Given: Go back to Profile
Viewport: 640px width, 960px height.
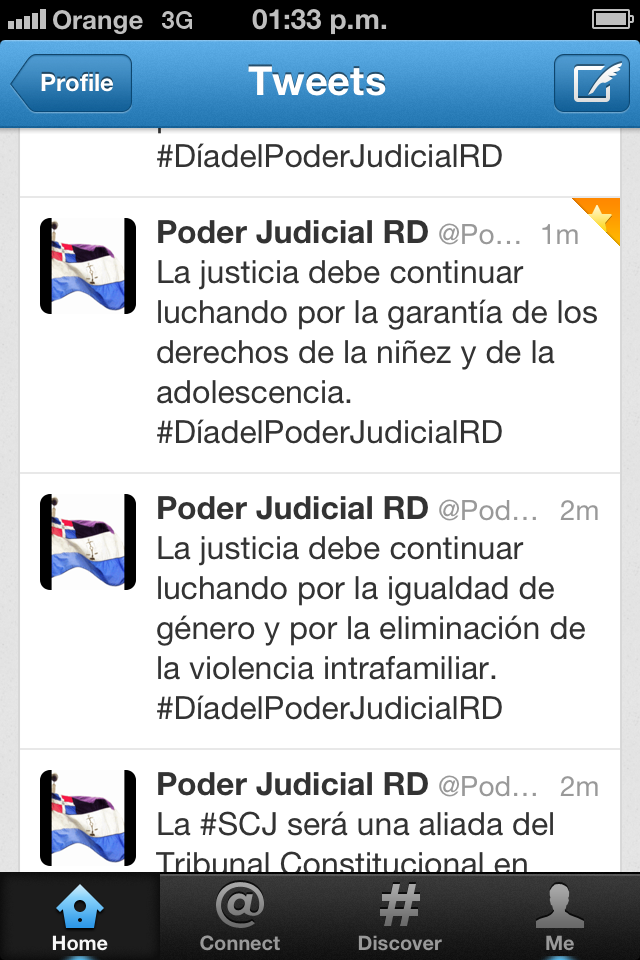Looking at the screenshot, I should [72, 84].
